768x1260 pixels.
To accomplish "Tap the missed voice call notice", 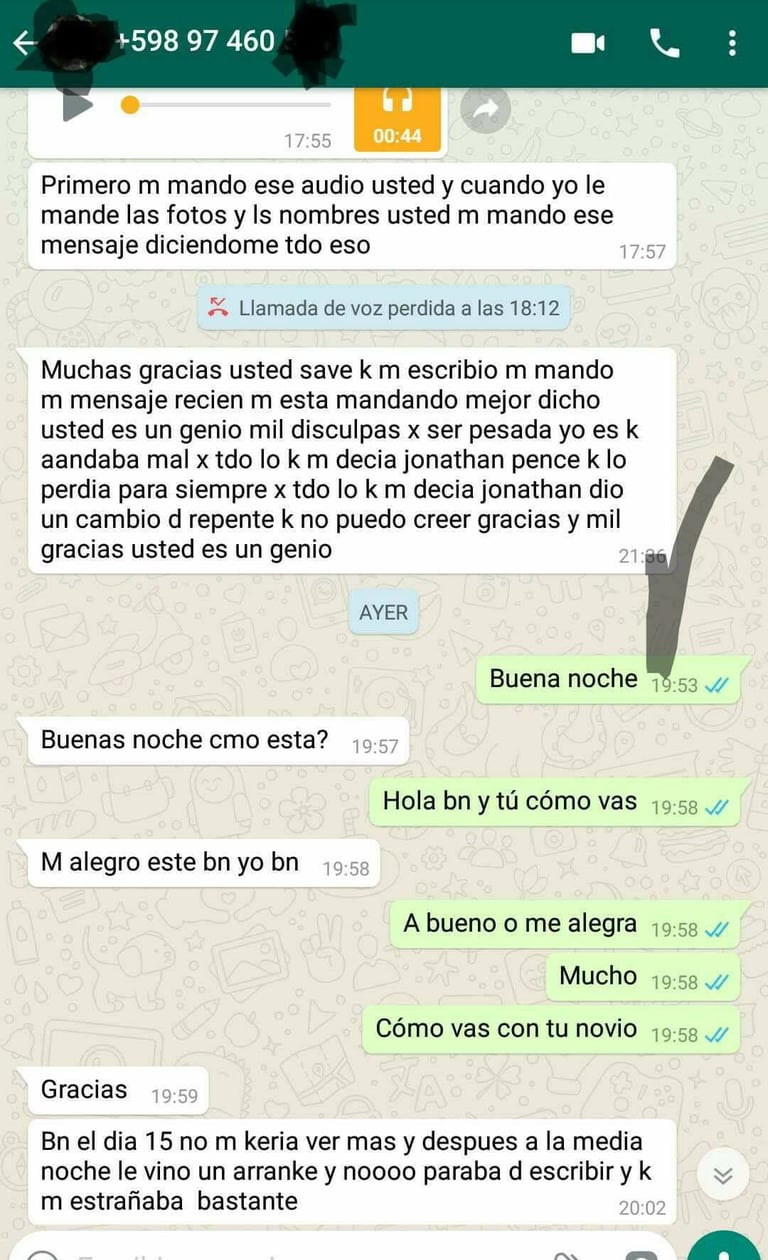I will 384,308.
